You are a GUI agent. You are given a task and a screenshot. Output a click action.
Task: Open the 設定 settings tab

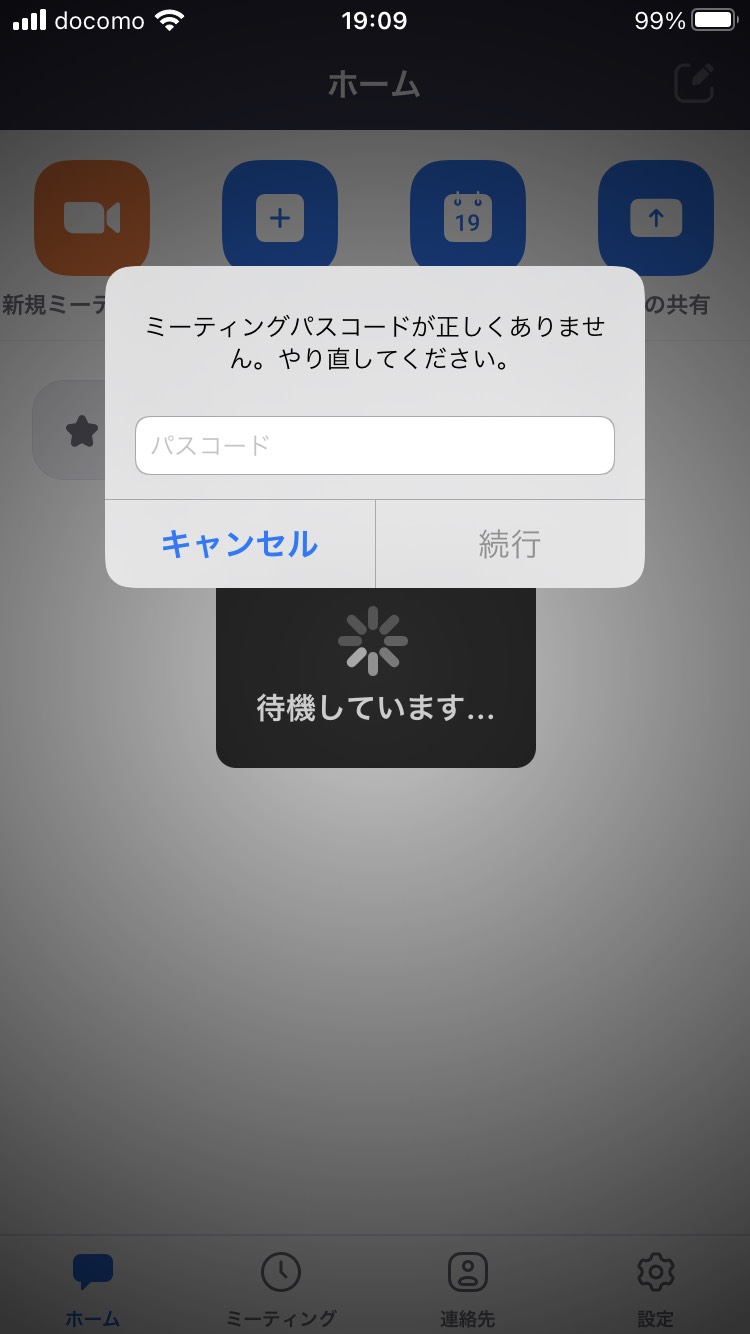point(656,1290)
